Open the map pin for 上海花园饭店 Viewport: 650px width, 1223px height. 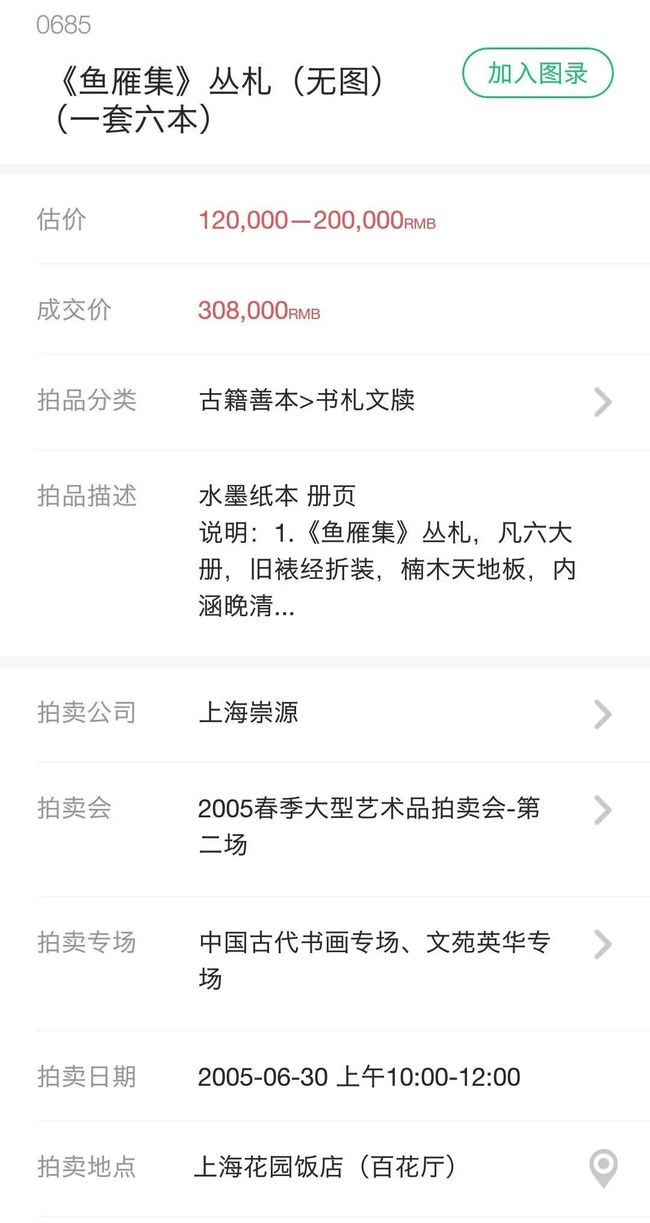603,1168
